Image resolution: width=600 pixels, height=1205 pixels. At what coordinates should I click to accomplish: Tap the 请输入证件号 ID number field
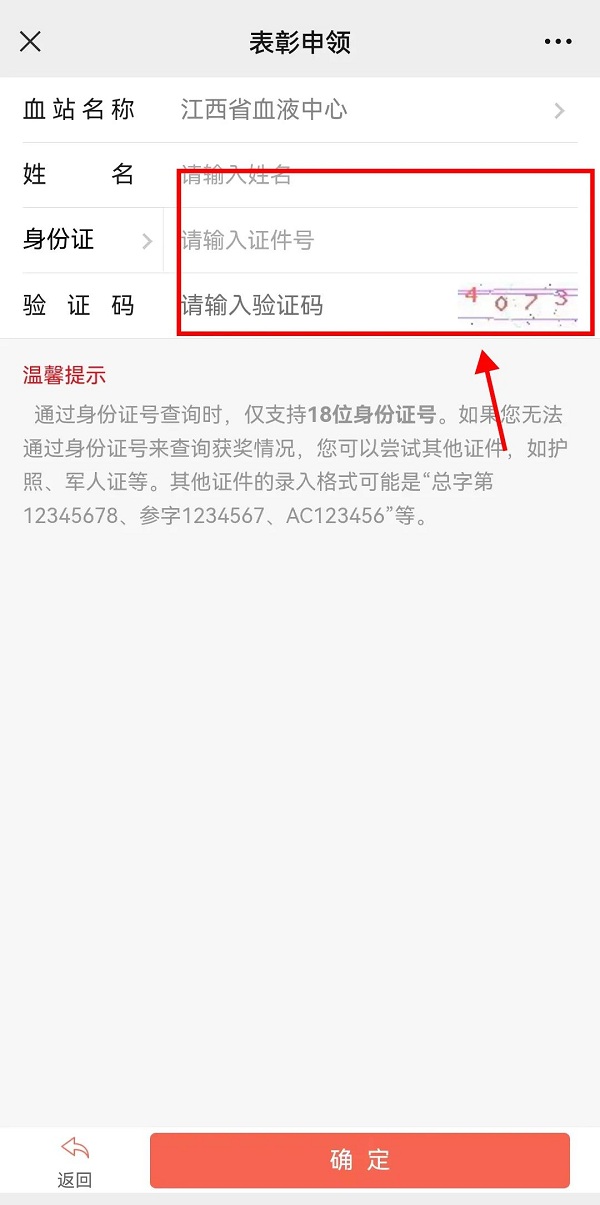click(370, 240)
